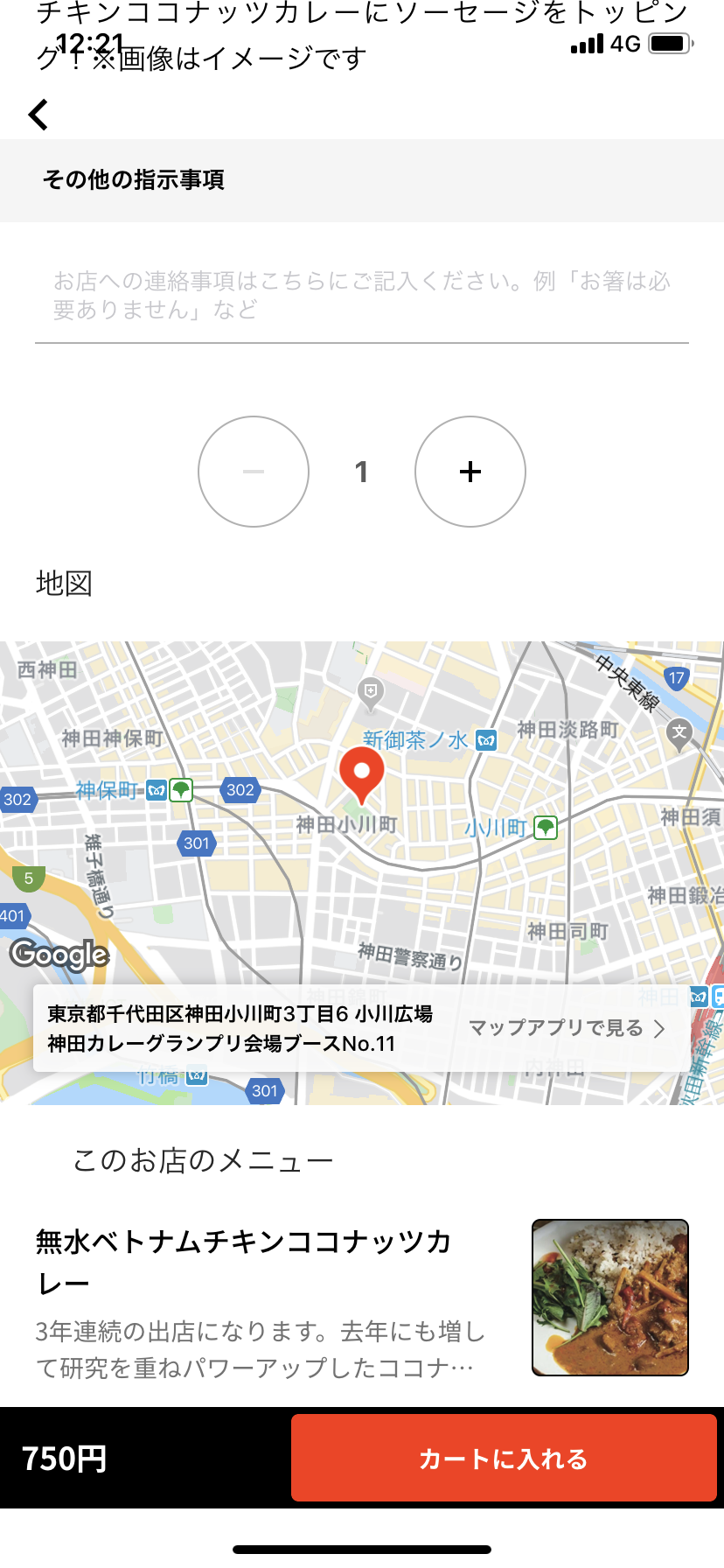Screen dimensions: 724x1568
Task: Decrease quantity with the minus button
Action: click(254, 472)
